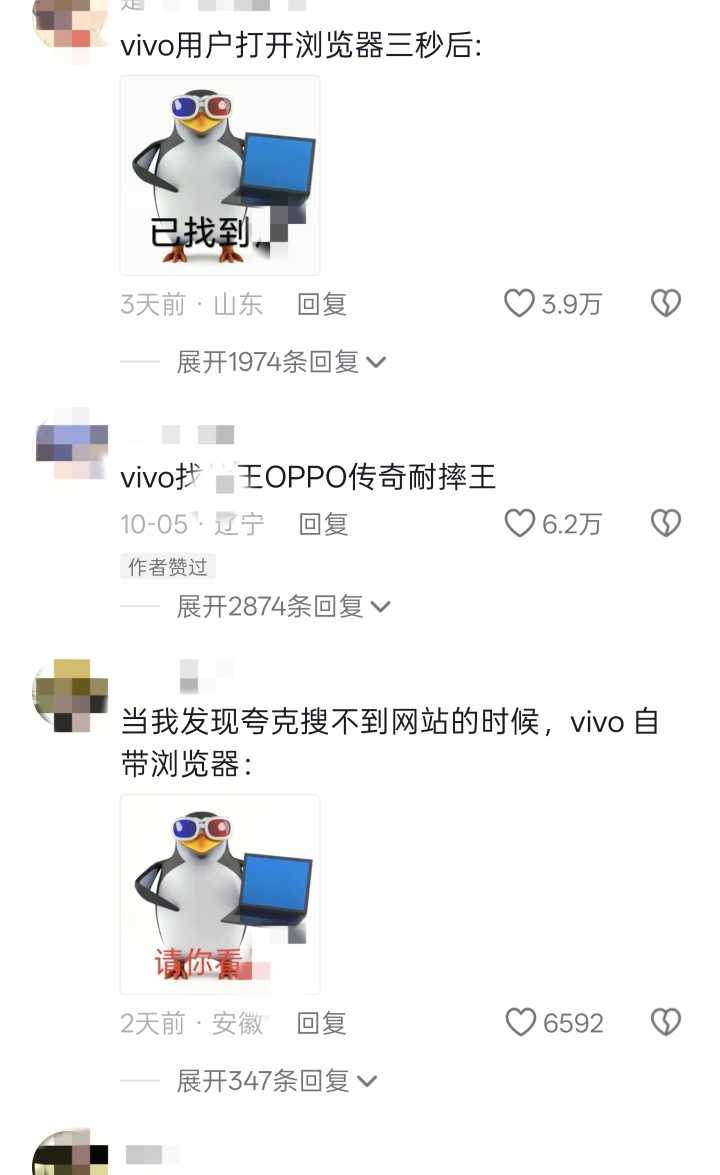Screen dimensions: 720x1175
Task: Open penguin image captioned 已找到
Action: click(x=220, y=175)
